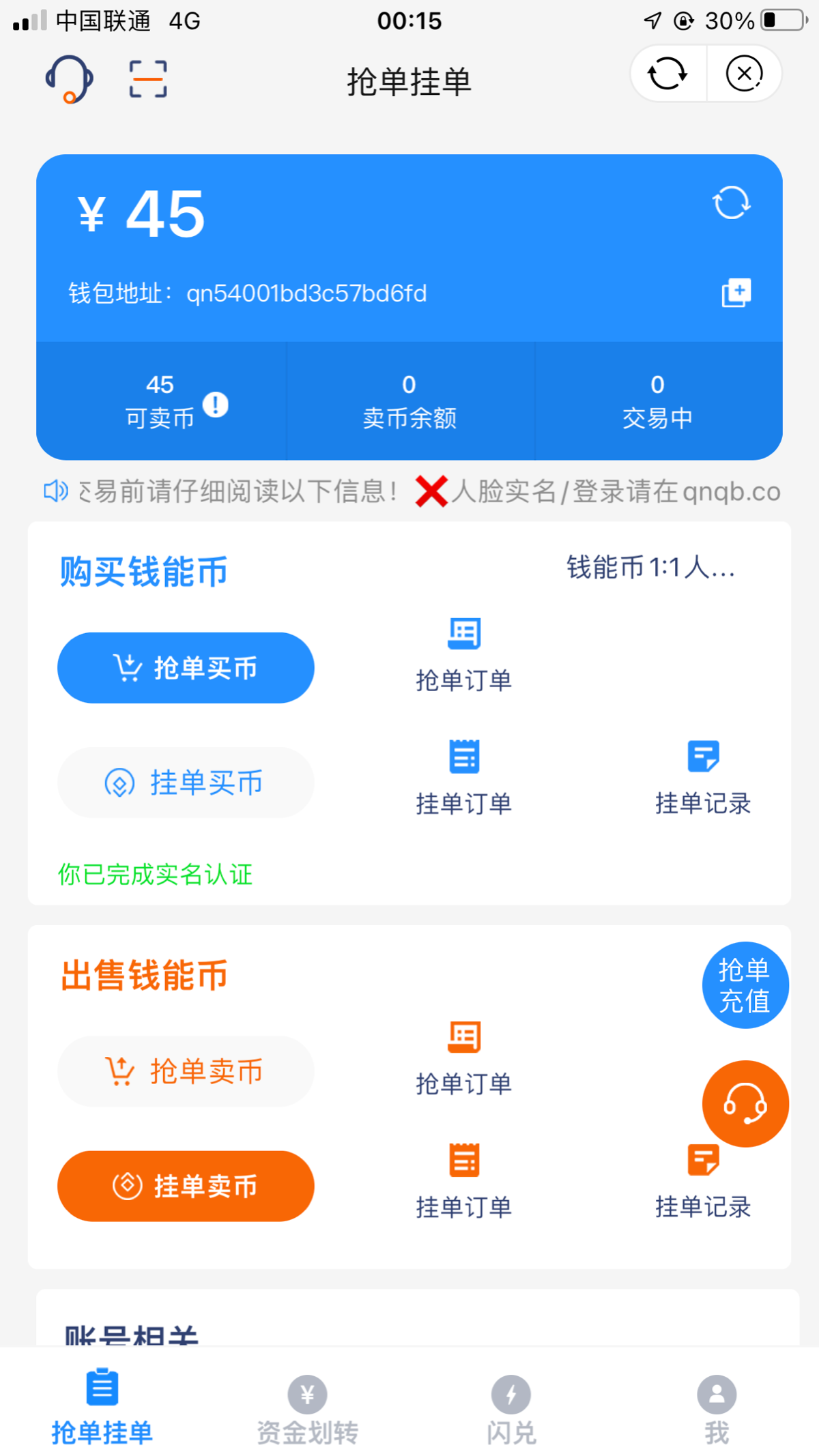
Task: Select the 挂单买币 button
Action: pyautogui.click(x=186, y=783)
